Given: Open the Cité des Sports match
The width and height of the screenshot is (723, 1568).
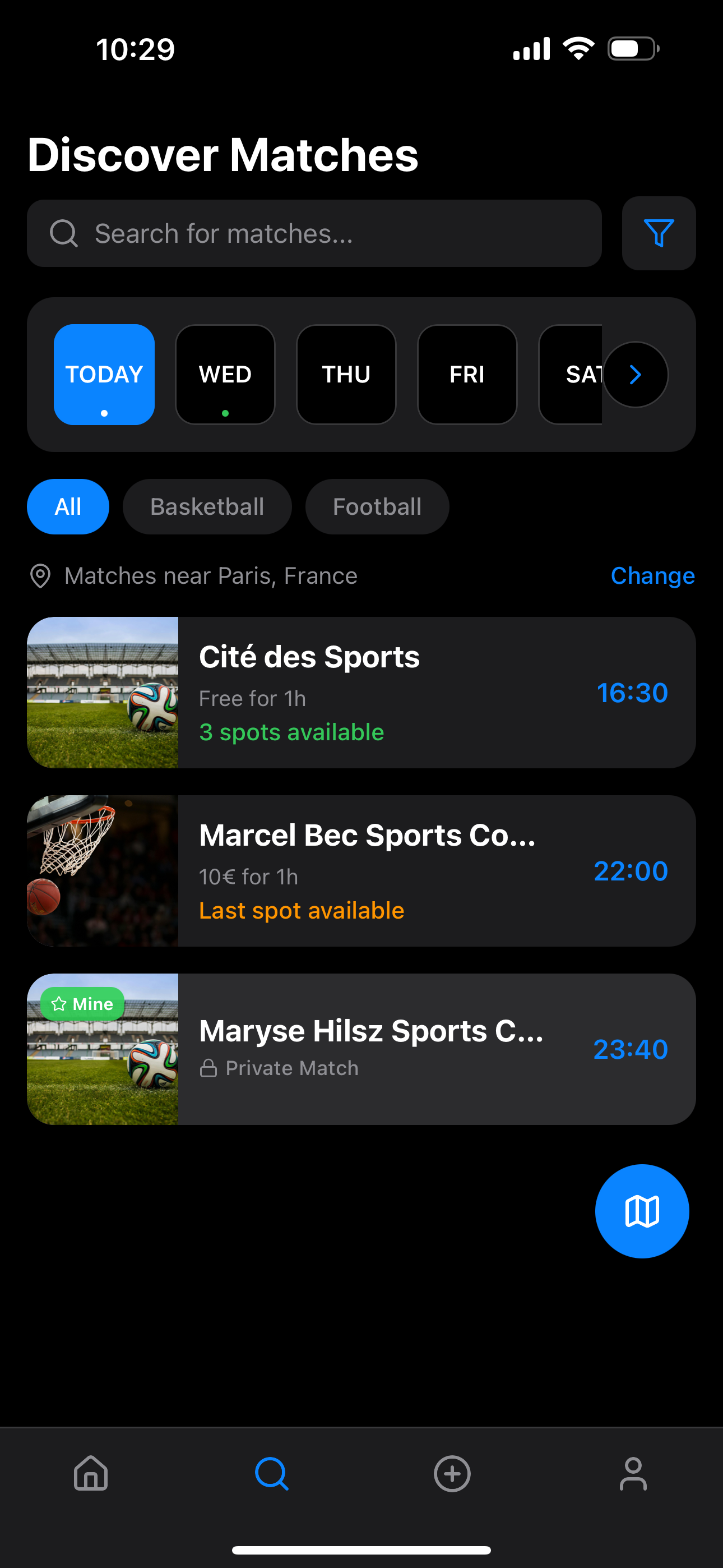Looking at the screenshot, I should [x=361, y=693].
